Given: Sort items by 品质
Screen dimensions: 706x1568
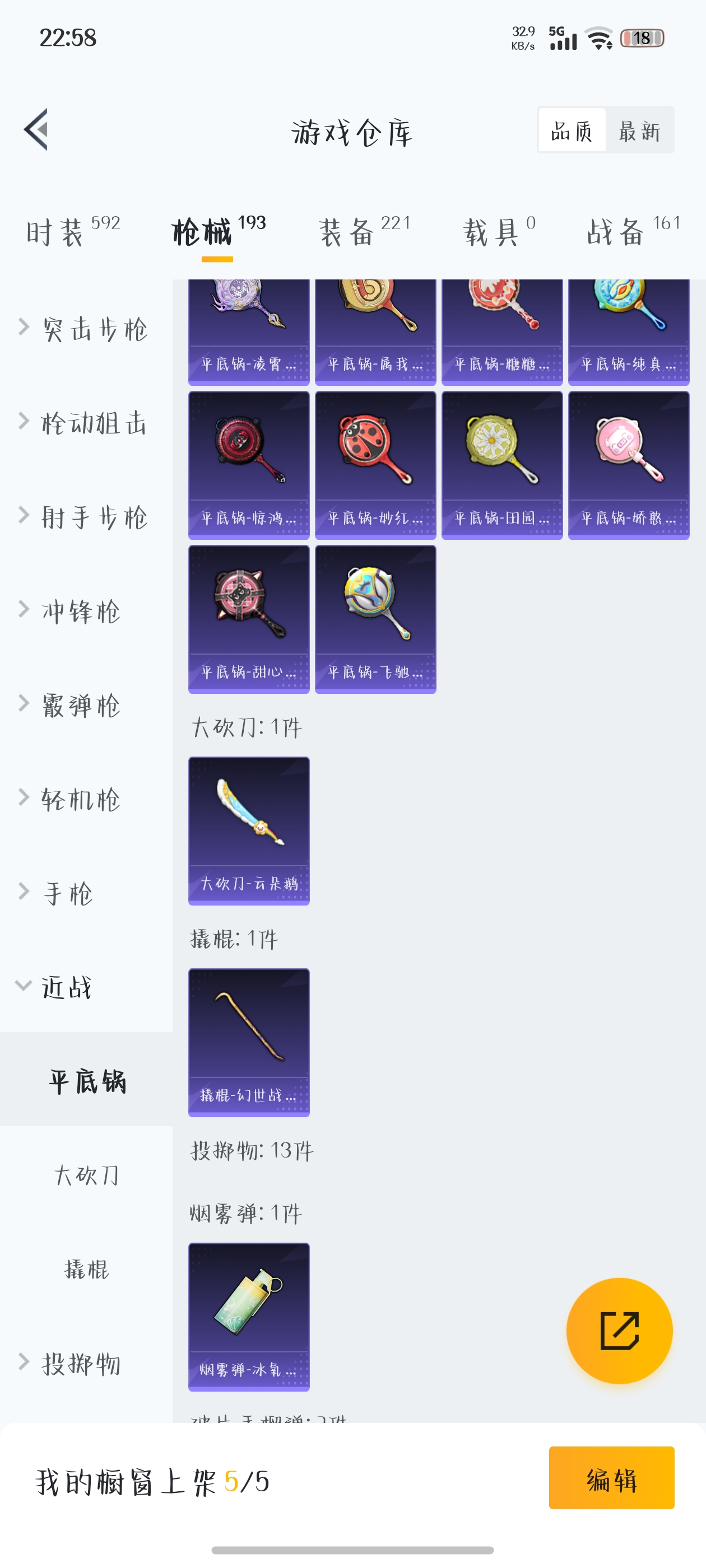Looking at the screenshot, I should (x=572, y=130).
